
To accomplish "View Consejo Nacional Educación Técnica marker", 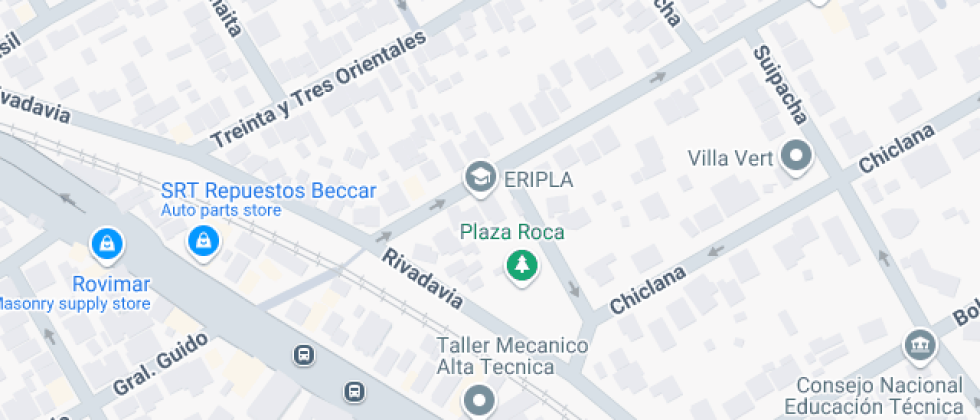I will 918,347.
